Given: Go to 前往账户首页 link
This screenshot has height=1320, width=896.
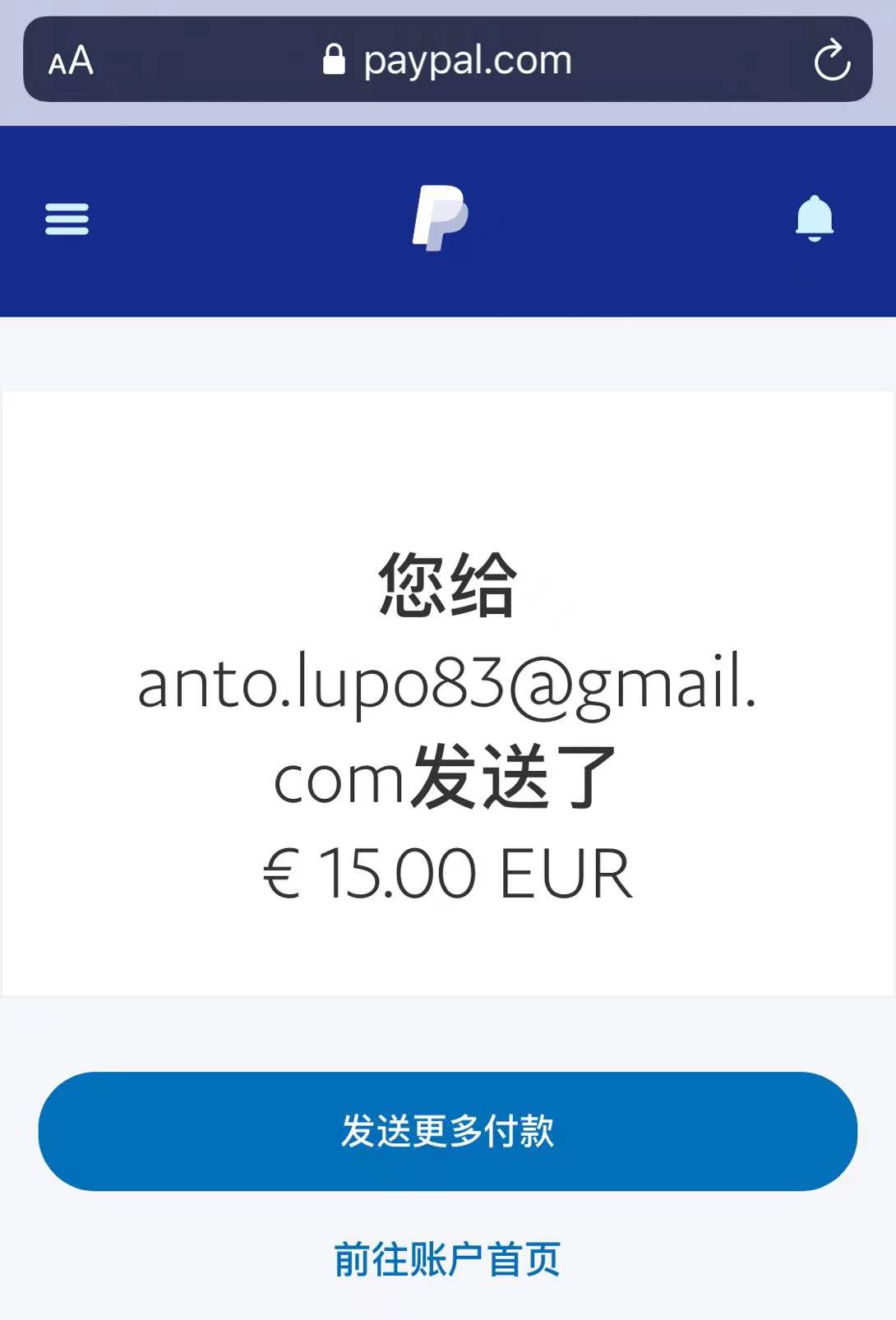Looking at the screenshot, I should click(x=447, y=1259).
